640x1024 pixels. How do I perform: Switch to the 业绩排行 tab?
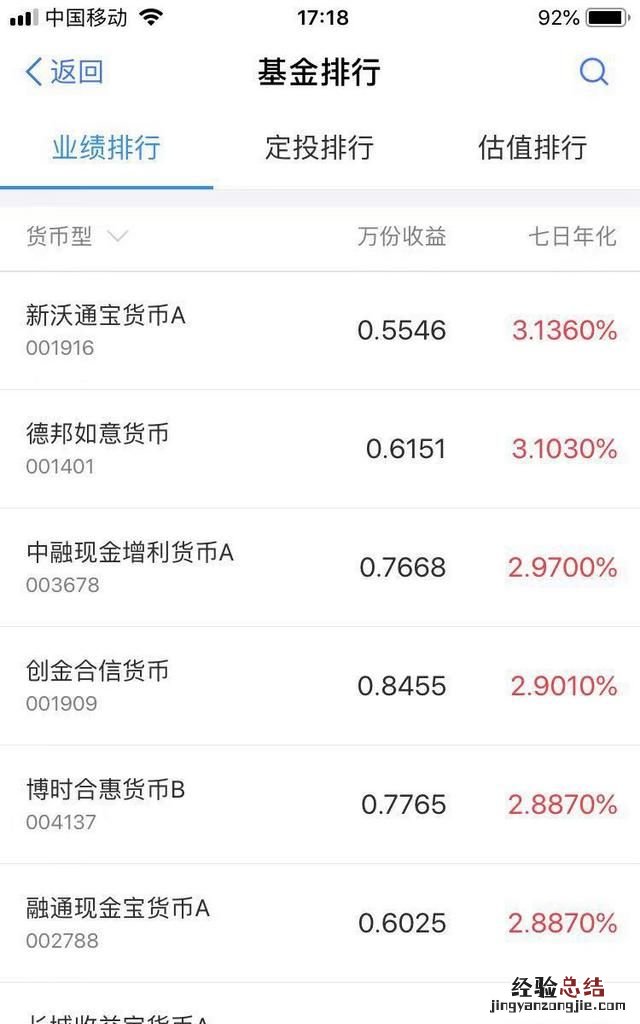[106, 148]
